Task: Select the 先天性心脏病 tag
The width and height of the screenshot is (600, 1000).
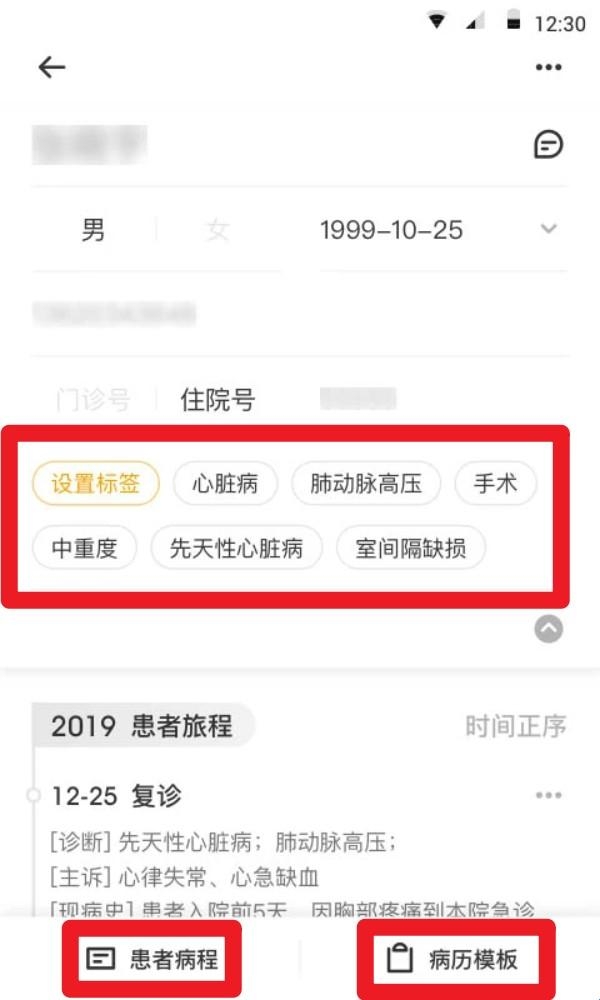Action: click(237, 548)
